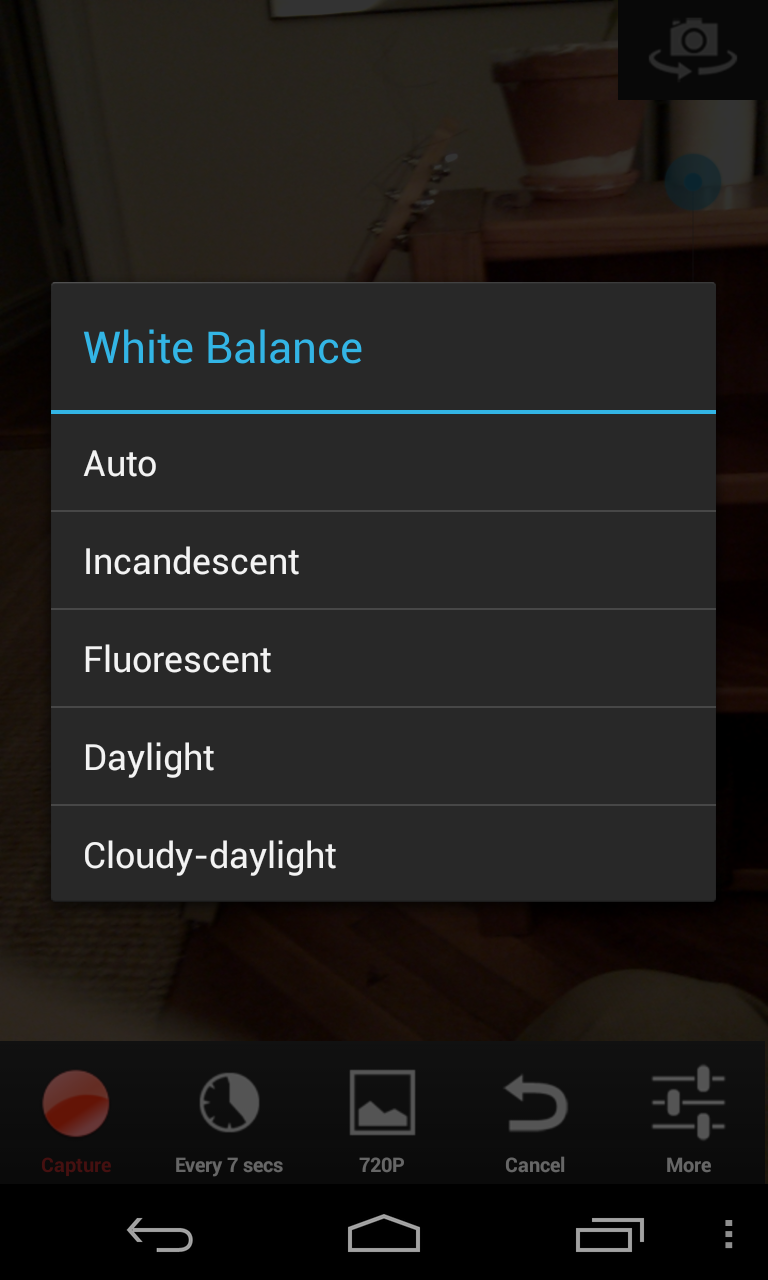Open the 720P resolution setting

click(382, 1118)
